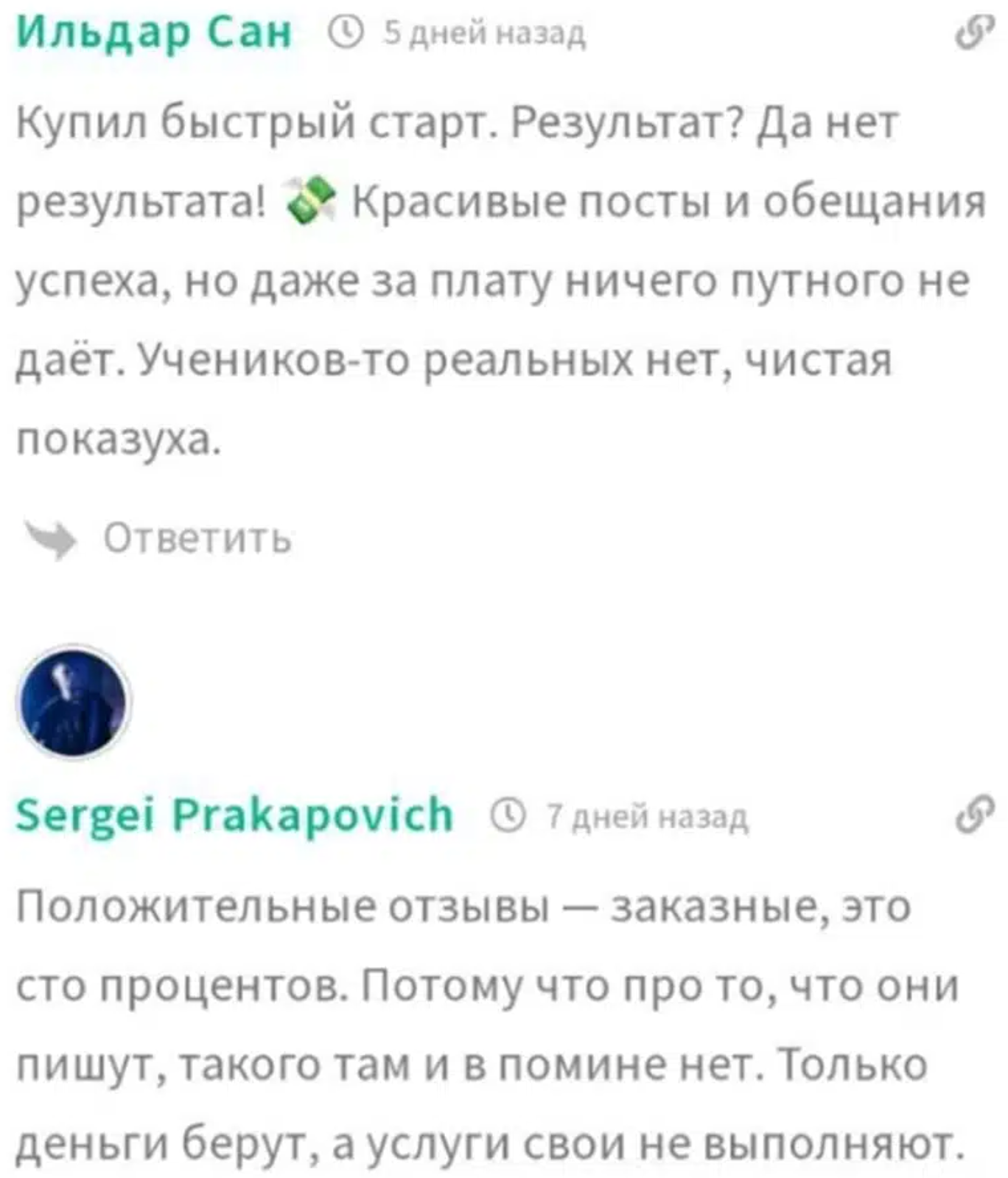View Sergei Prakapovich's avatar

coord(74,702)
